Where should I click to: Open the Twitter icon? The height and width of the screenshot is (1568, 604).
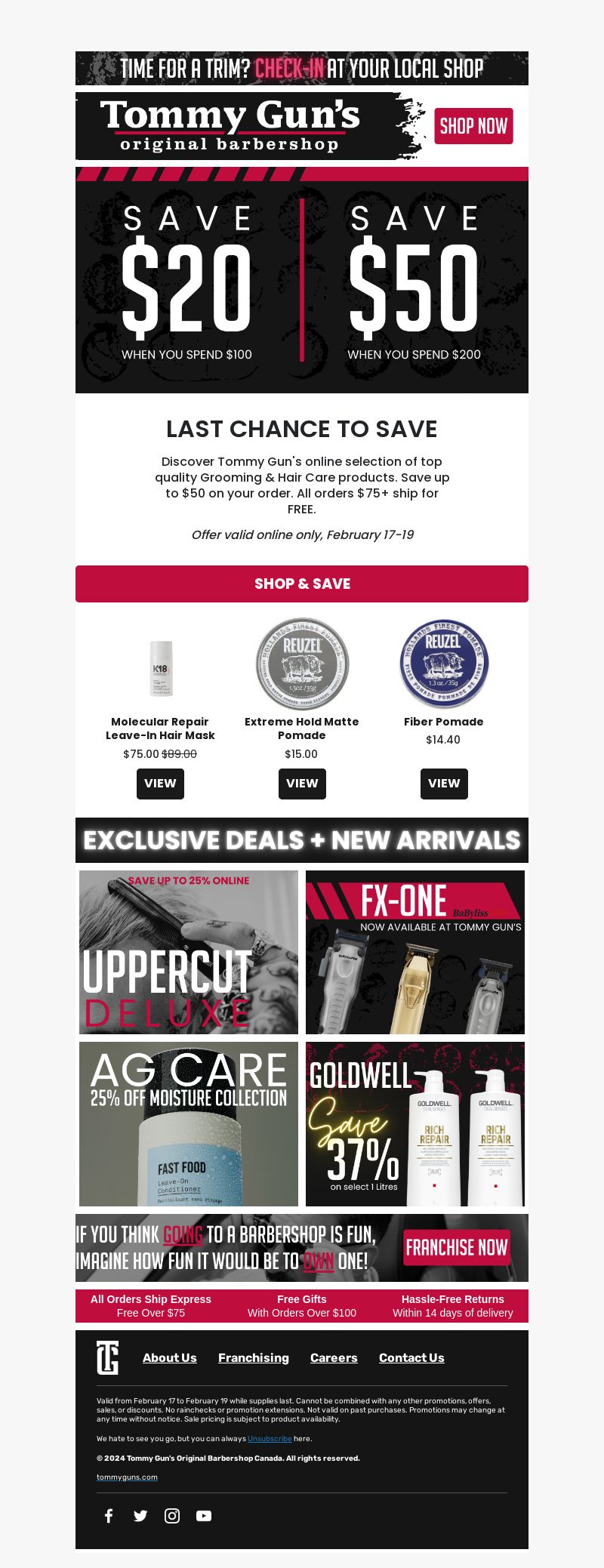pyautogui.click(x=140, y=1515)
